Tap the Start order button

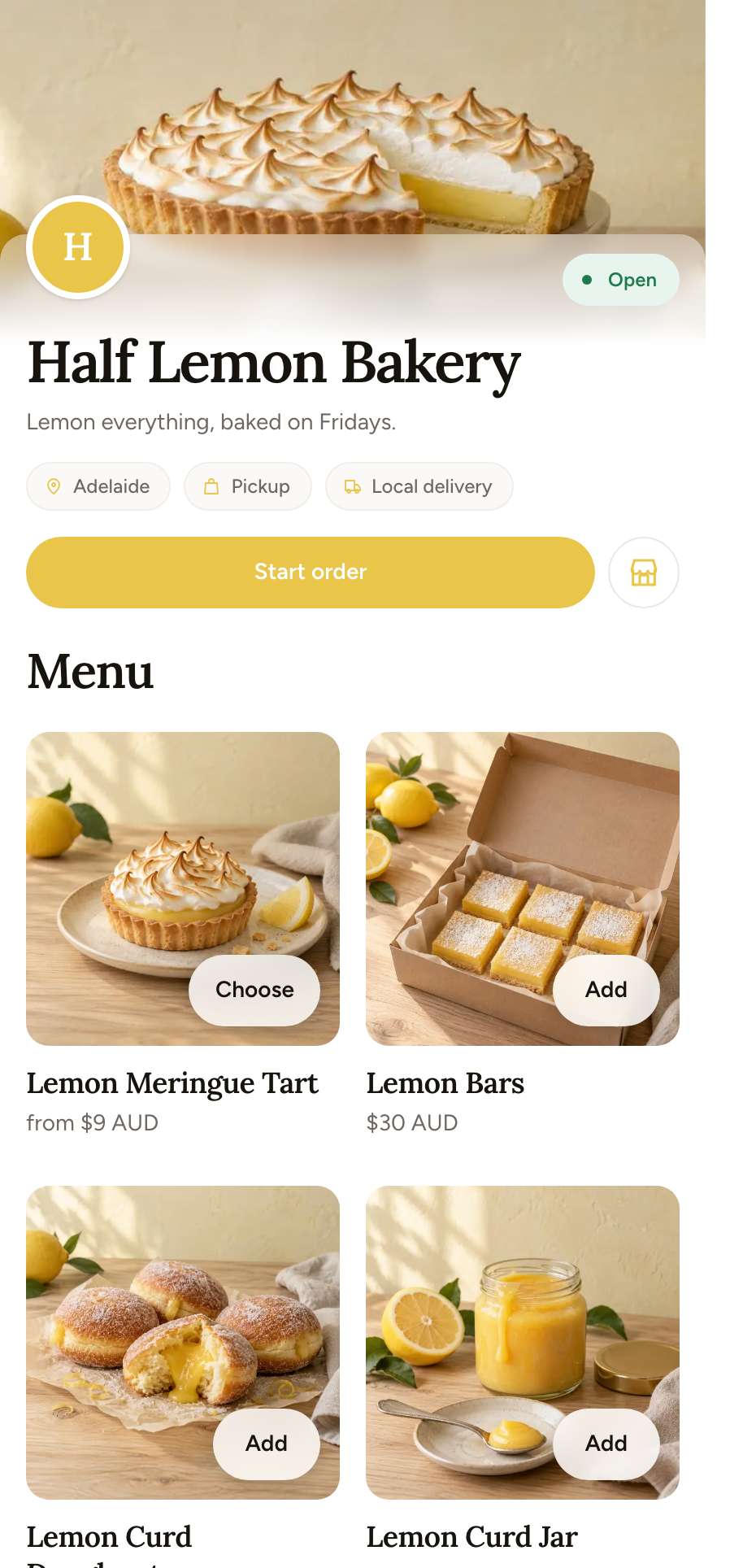coord(311,572)
